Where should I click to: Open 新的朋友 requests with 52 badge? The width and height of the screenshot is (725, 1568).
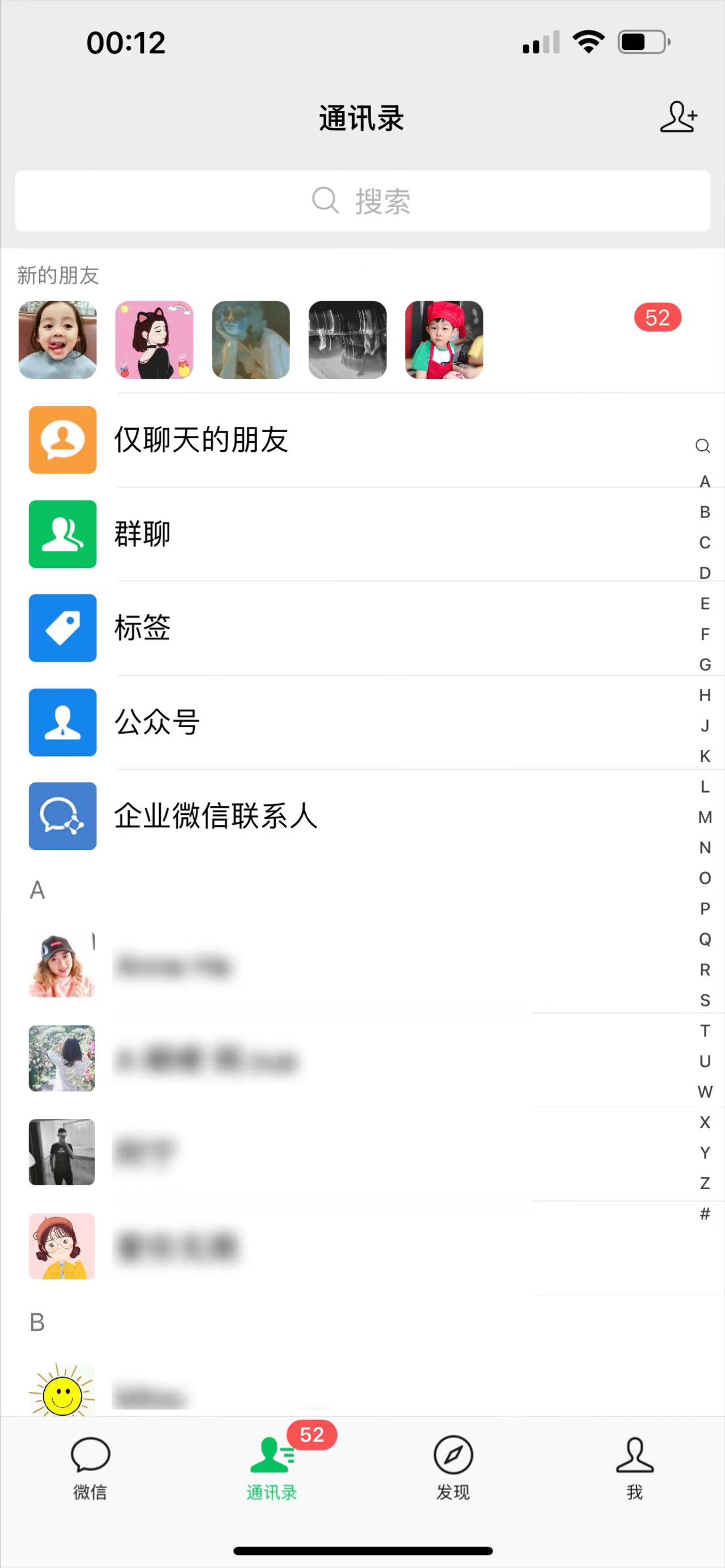click(x=657, y=318)
